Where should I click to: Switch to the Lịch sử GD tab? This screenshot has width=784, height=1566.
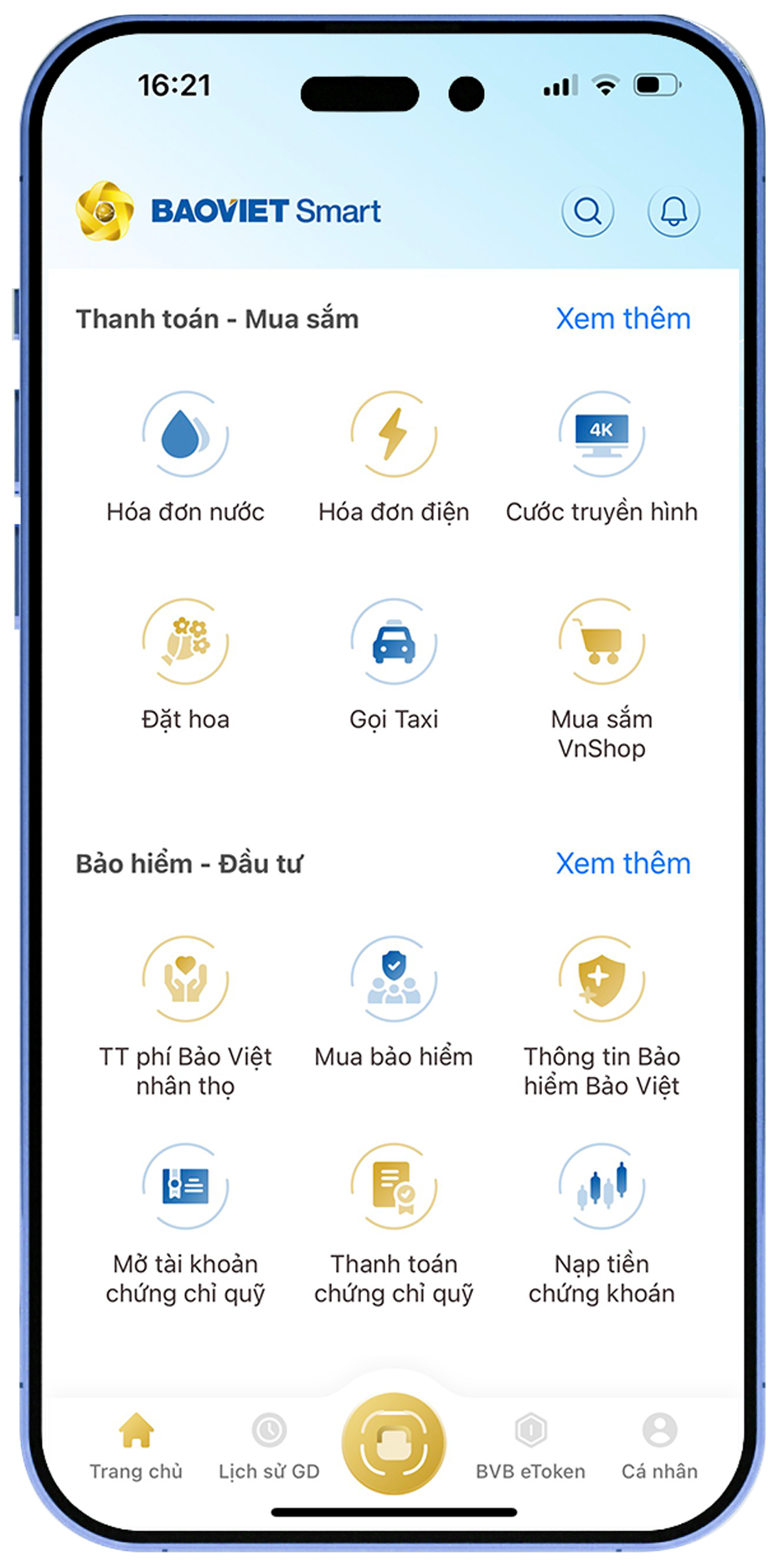[269, 1445]
